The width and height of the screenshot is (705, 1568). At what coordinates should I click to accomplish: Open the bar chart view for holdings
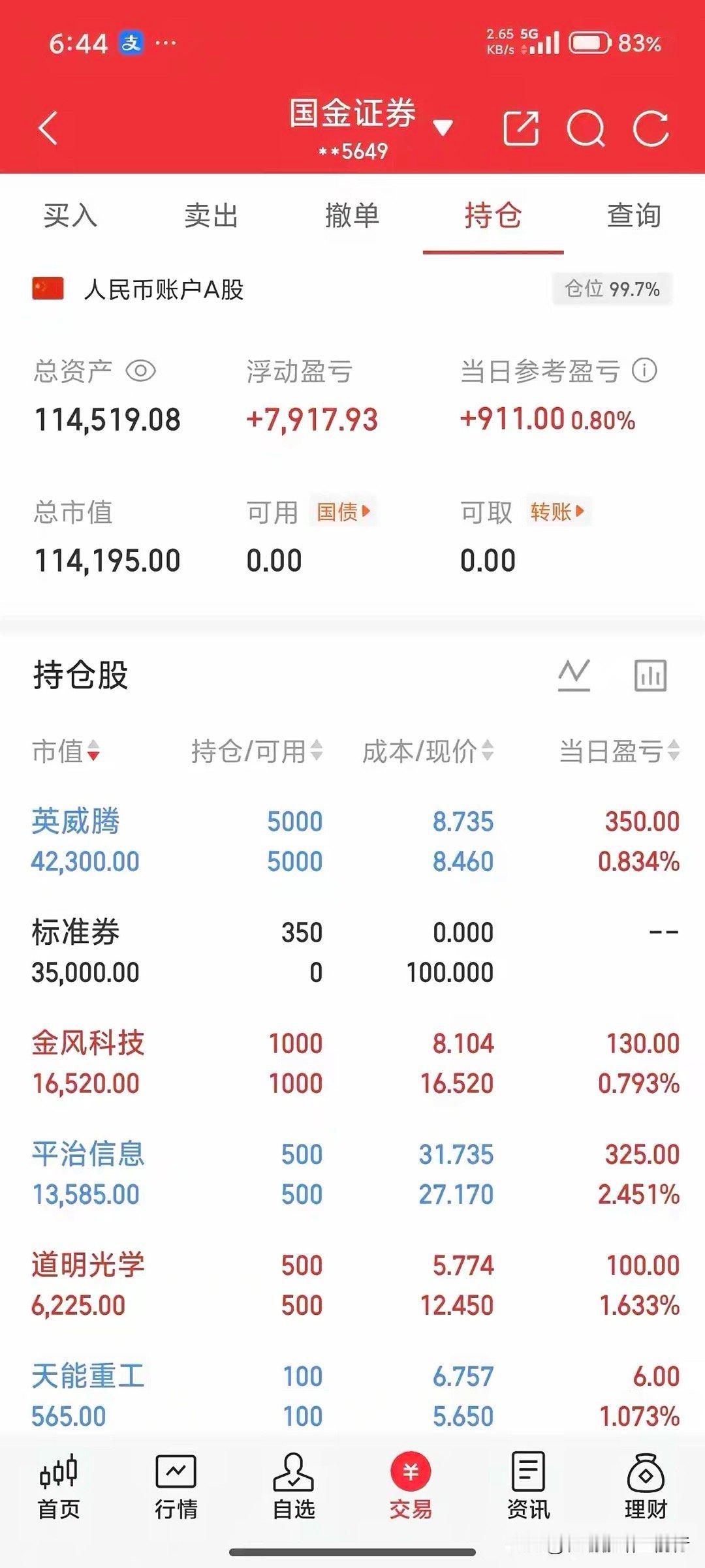coord(651,677)
